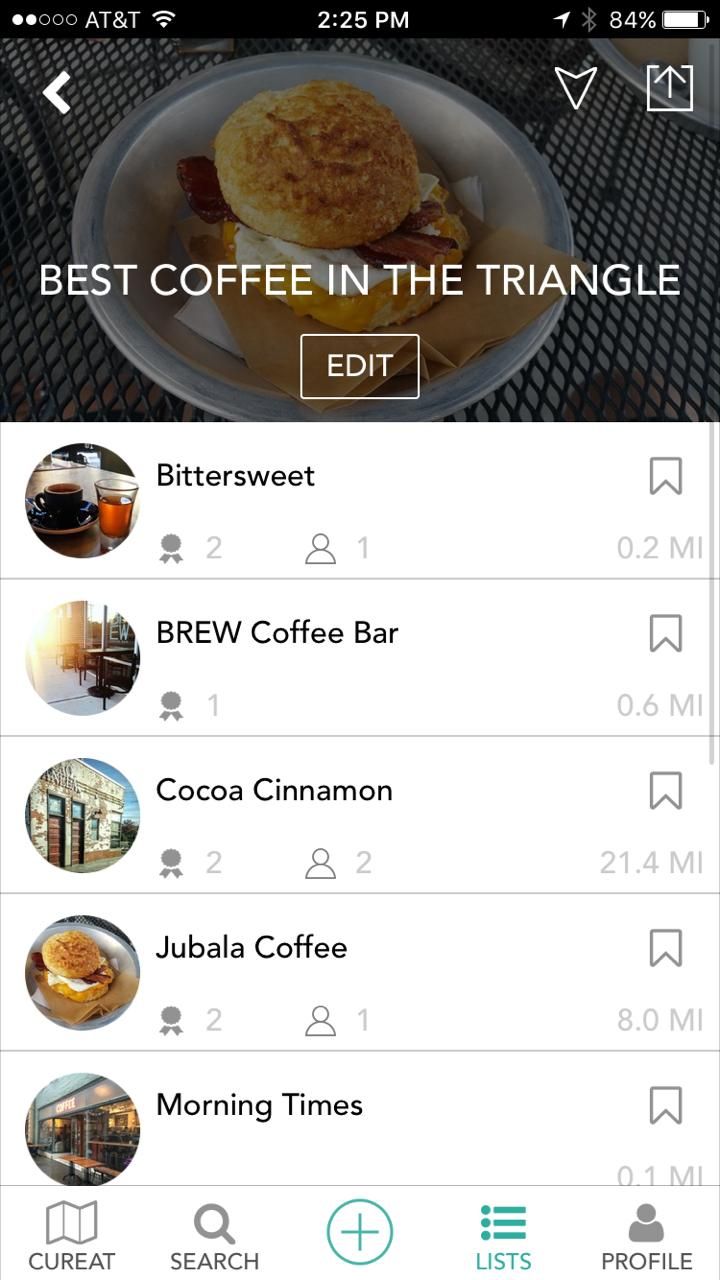Open the Bittersweet listing
Image resolution: width=720 pixels, height=1280 pixels.
click(x=236, y=476)
